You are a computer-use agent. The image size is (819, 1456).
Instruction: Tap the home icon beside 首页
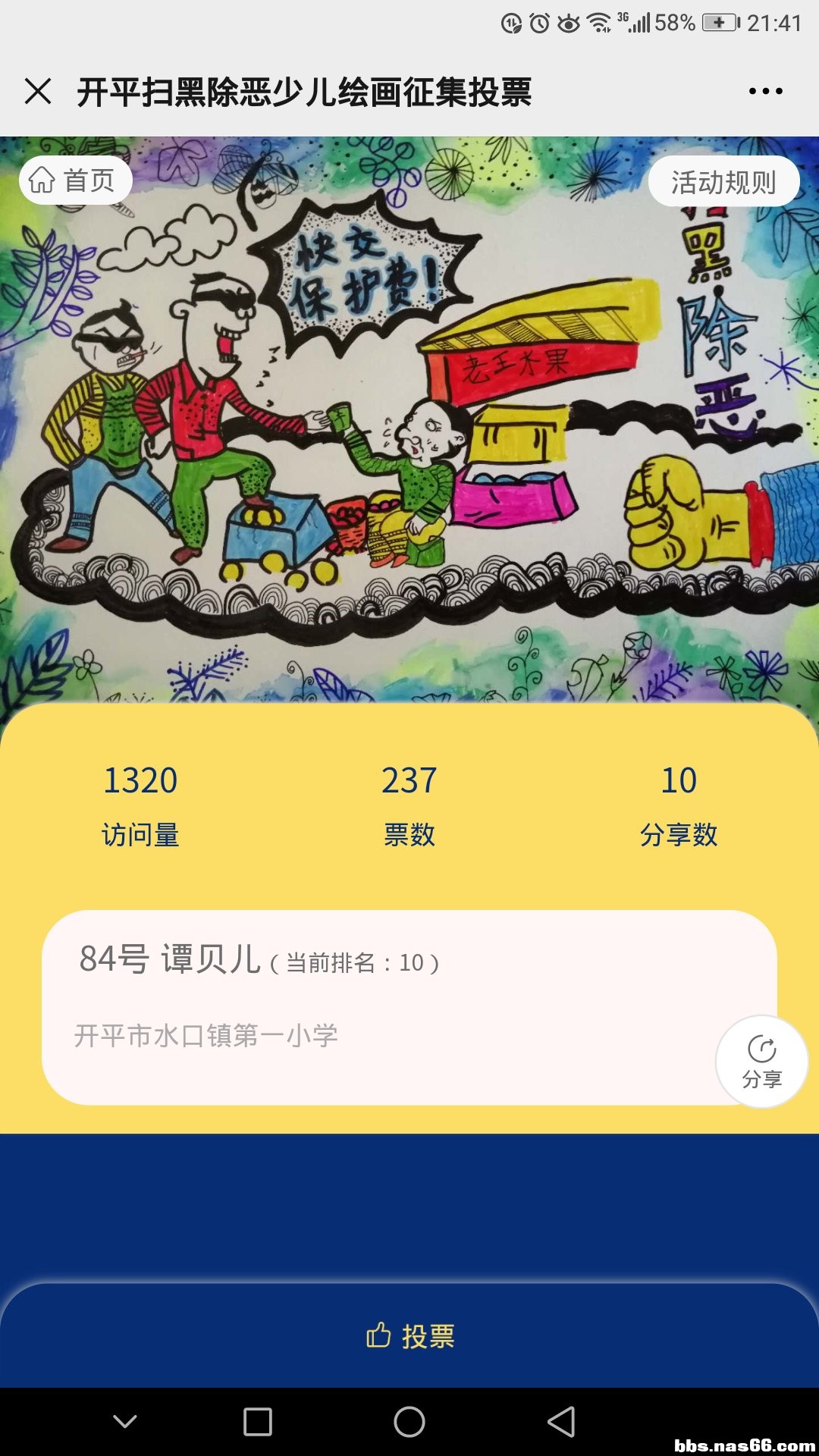[42, 180]
